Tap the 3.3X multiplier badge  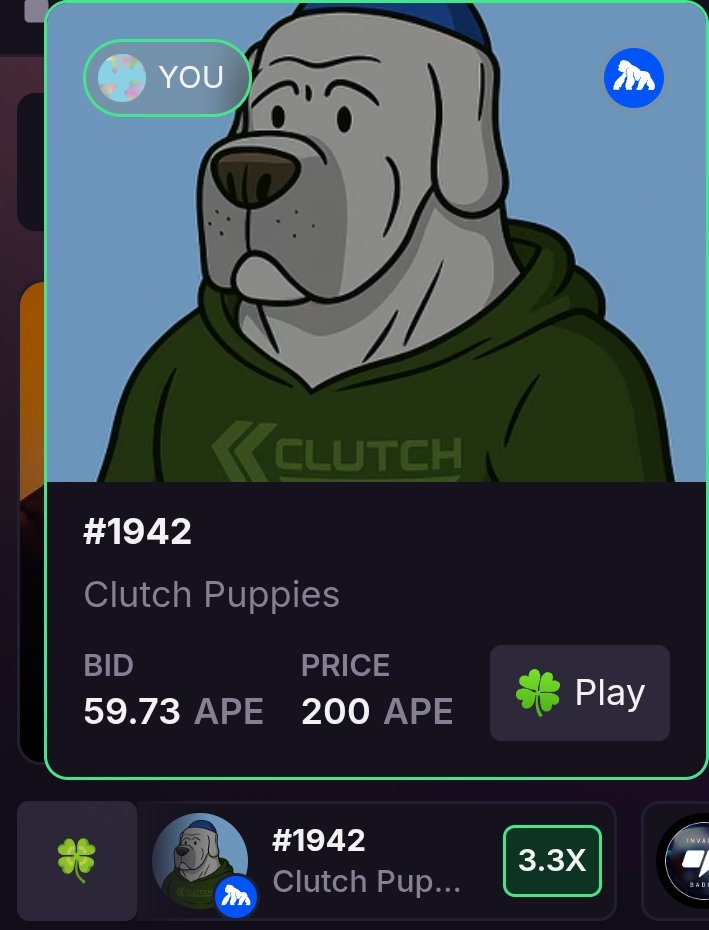(551, 860)
